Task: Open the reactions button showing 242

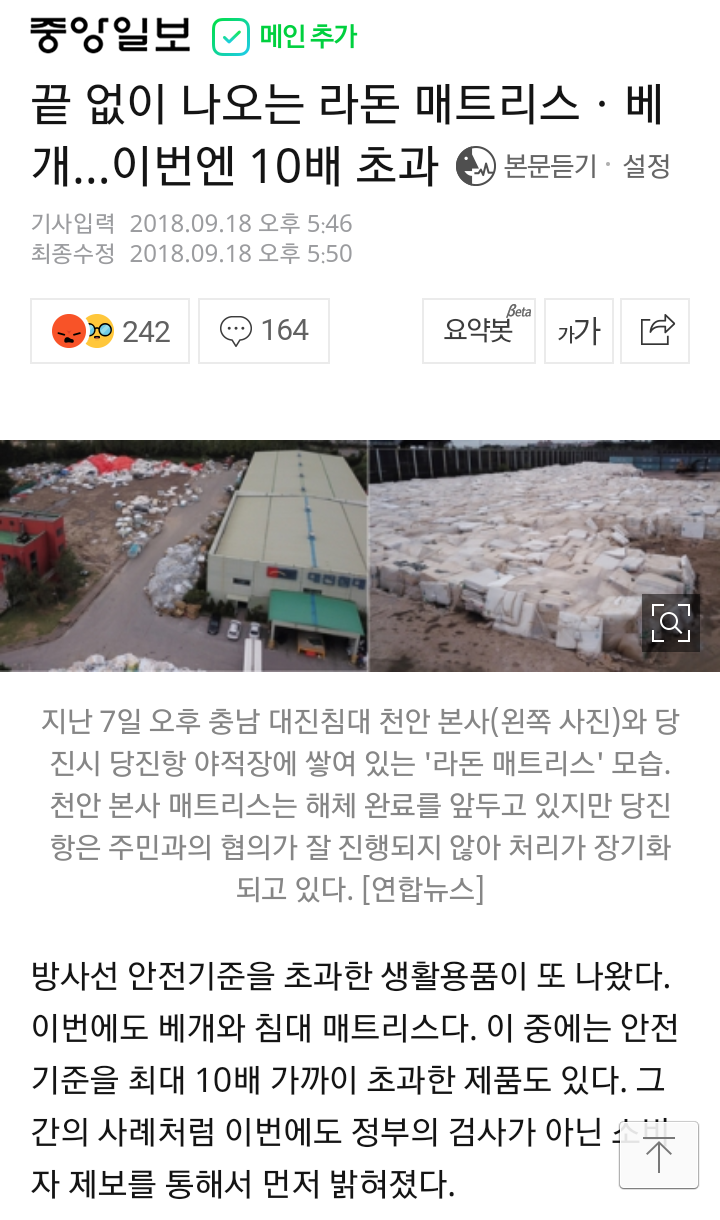Action: [x=110, y=331]
